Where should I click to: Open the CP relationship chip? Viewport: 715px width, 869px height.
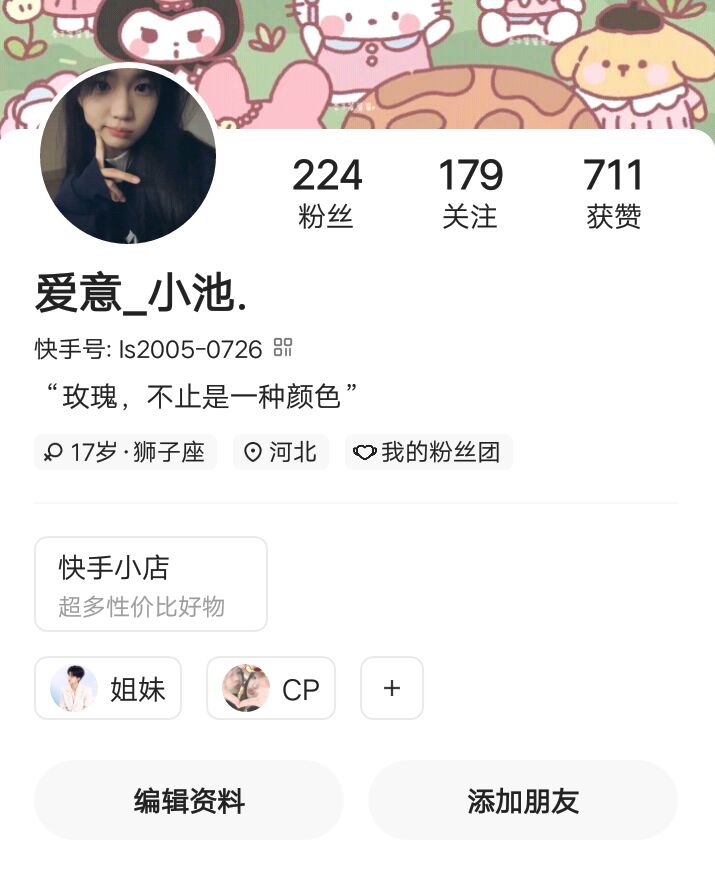[x=271, y=688]
